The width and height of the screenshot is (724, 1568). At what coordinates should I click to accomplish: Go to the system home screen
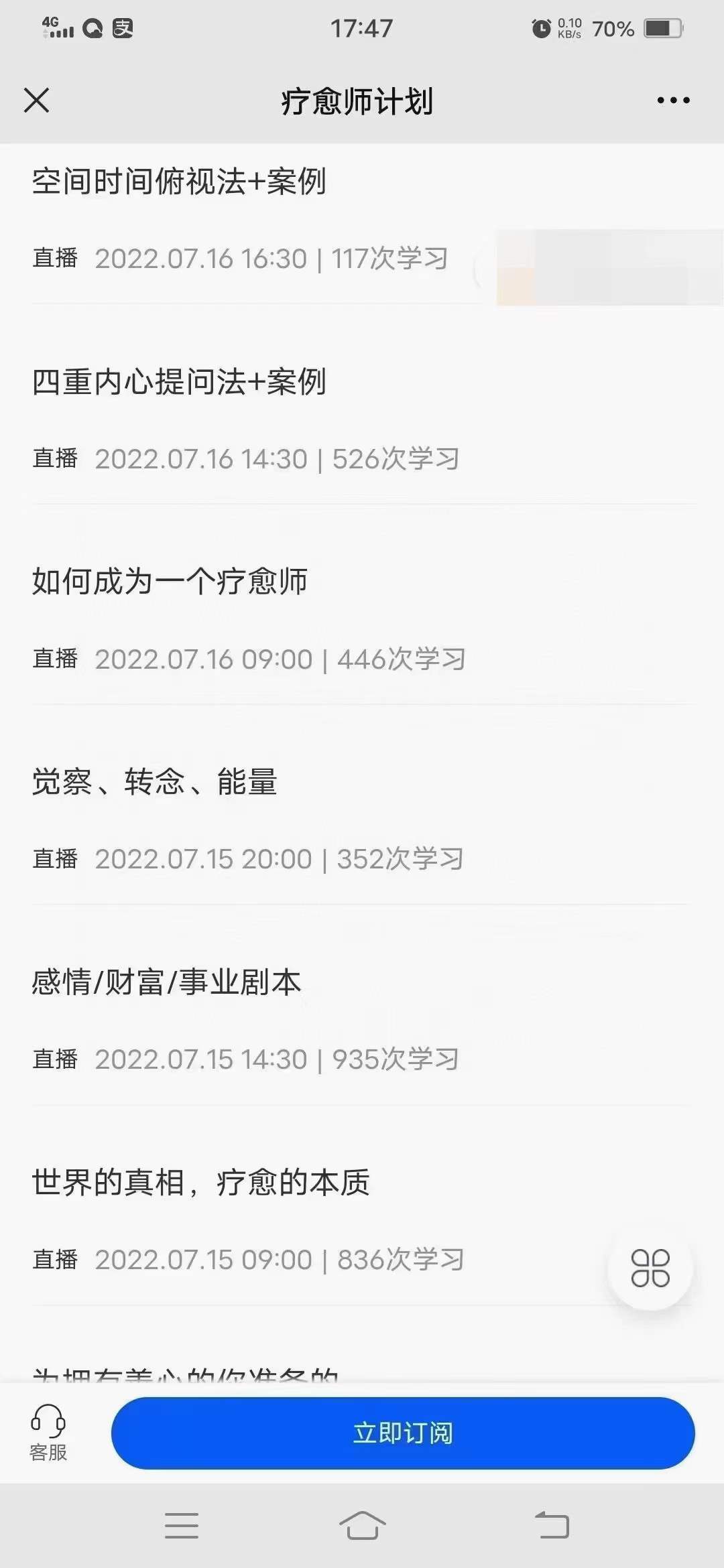pyautogui.click(x=362, y=1526)
